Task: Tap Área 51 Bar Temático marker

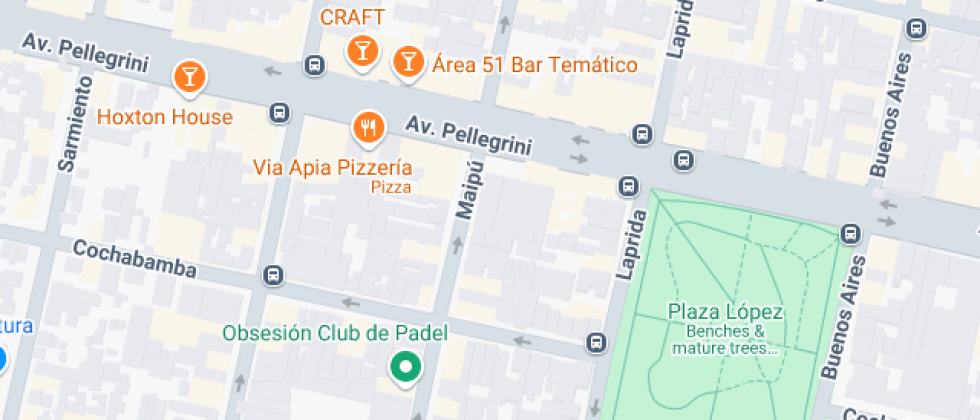Action: (x=407, y=61)
